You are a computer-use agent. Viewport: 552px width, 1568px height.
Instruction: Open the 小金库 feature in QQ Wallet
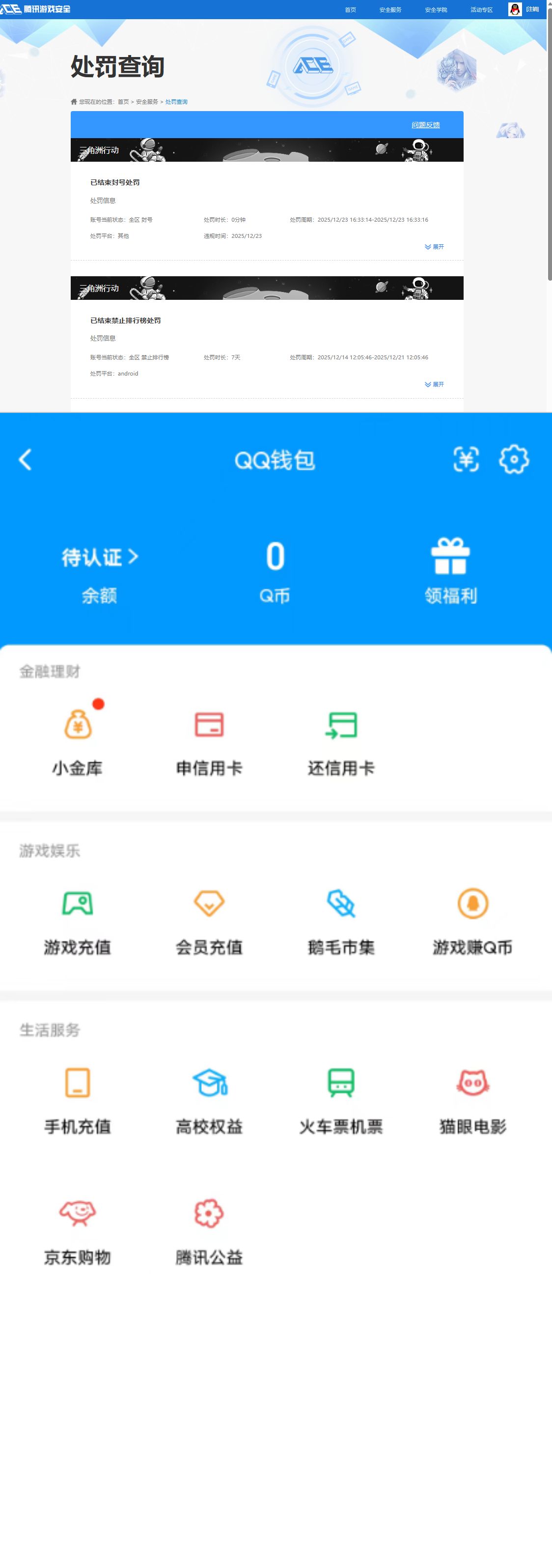77,736
